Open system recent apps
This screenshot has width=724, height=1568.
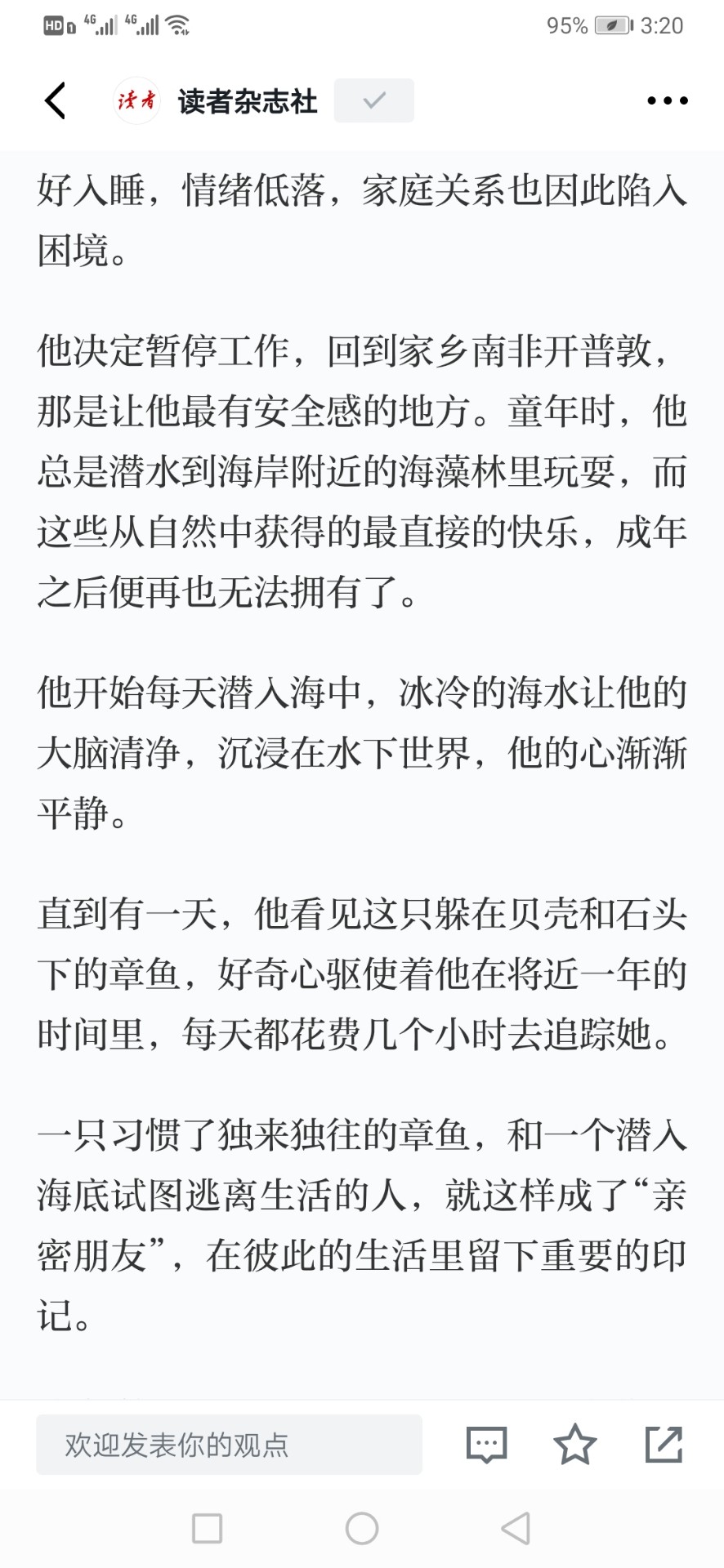tap(208, 1528)
